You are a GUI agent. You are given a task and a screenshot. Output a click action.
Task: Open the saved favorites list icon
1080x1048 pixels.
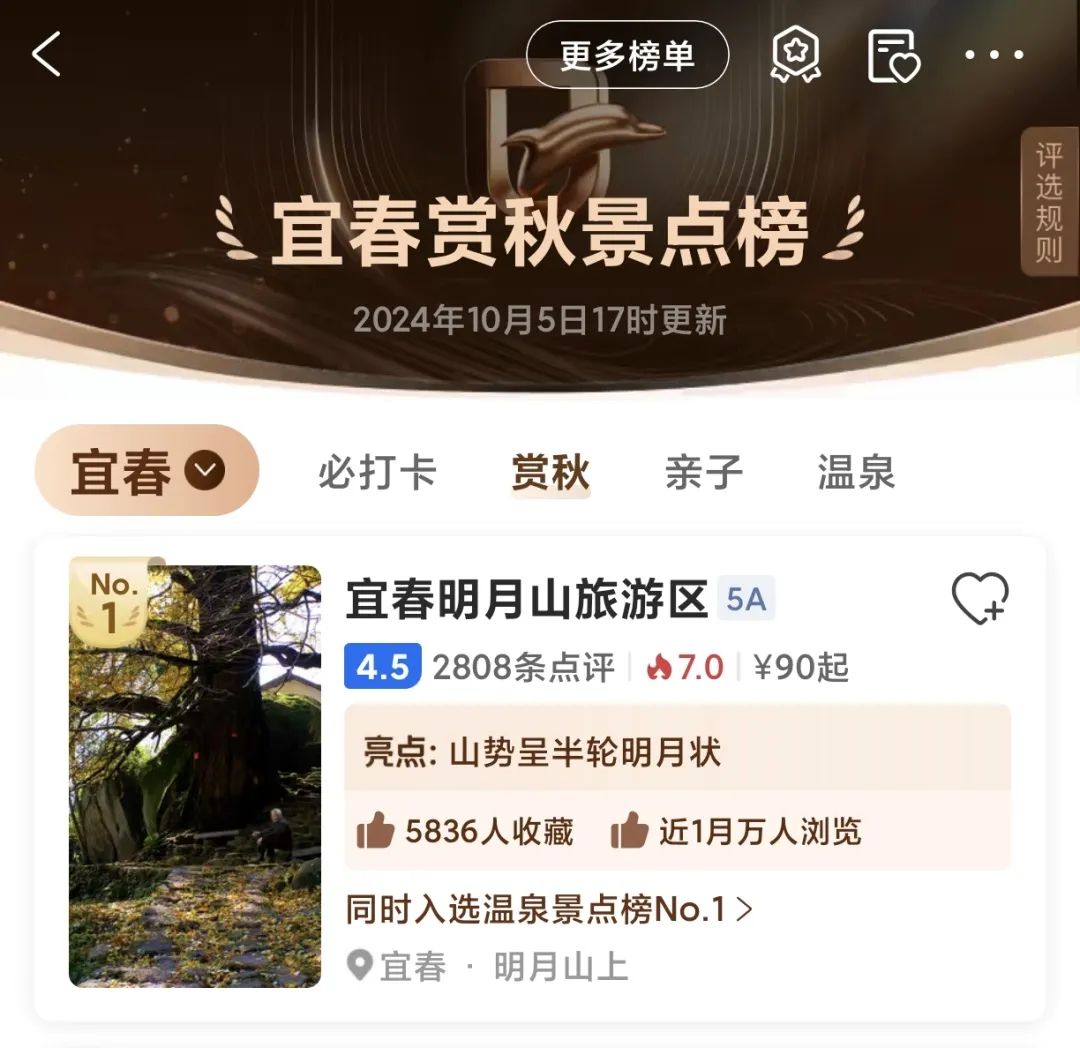[x=893, y=56]
